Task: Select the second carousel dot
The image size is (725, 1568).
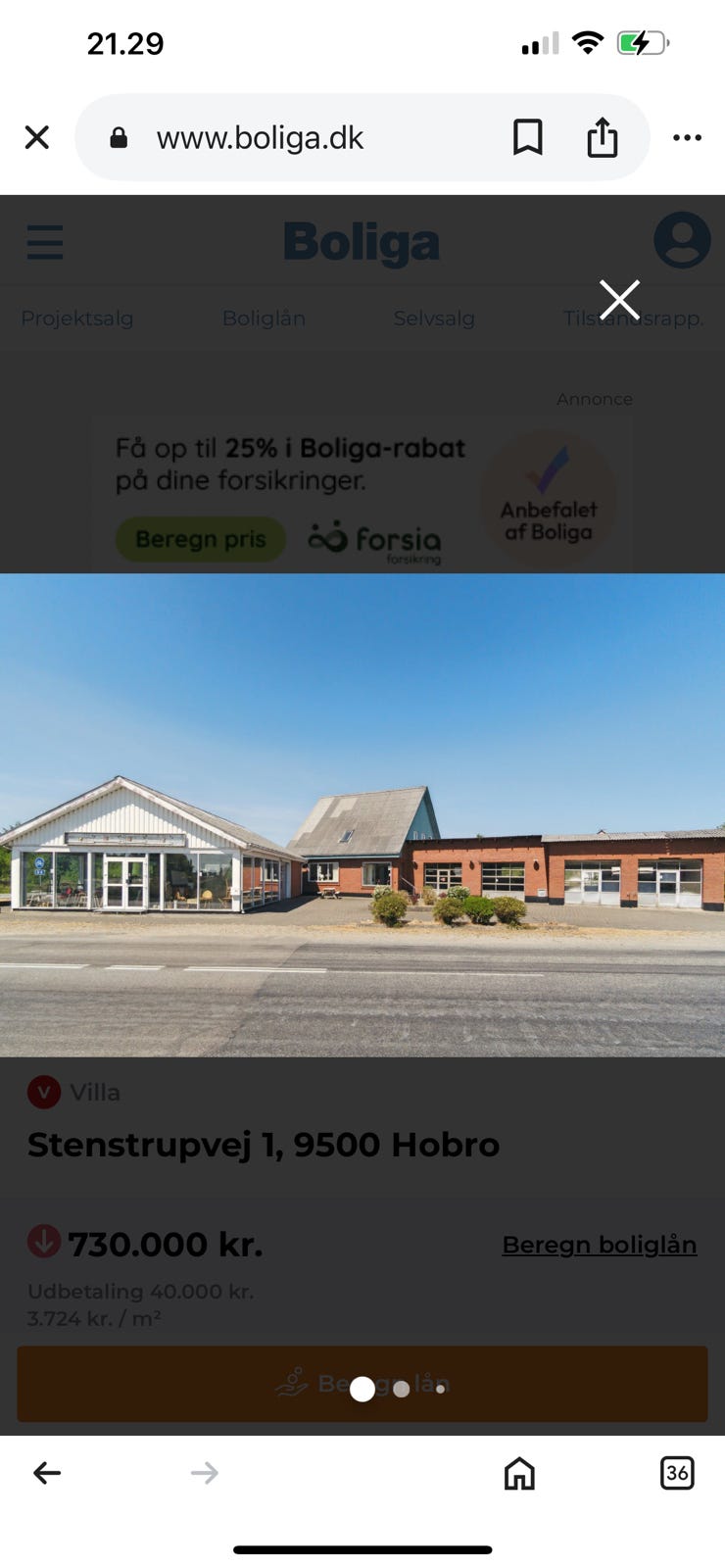Action: [x=400, y=1389]
